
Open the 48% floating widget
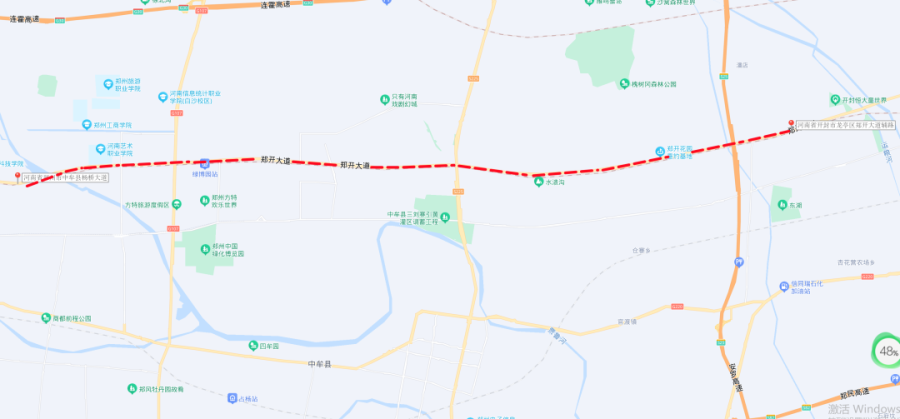click(886, 351)
